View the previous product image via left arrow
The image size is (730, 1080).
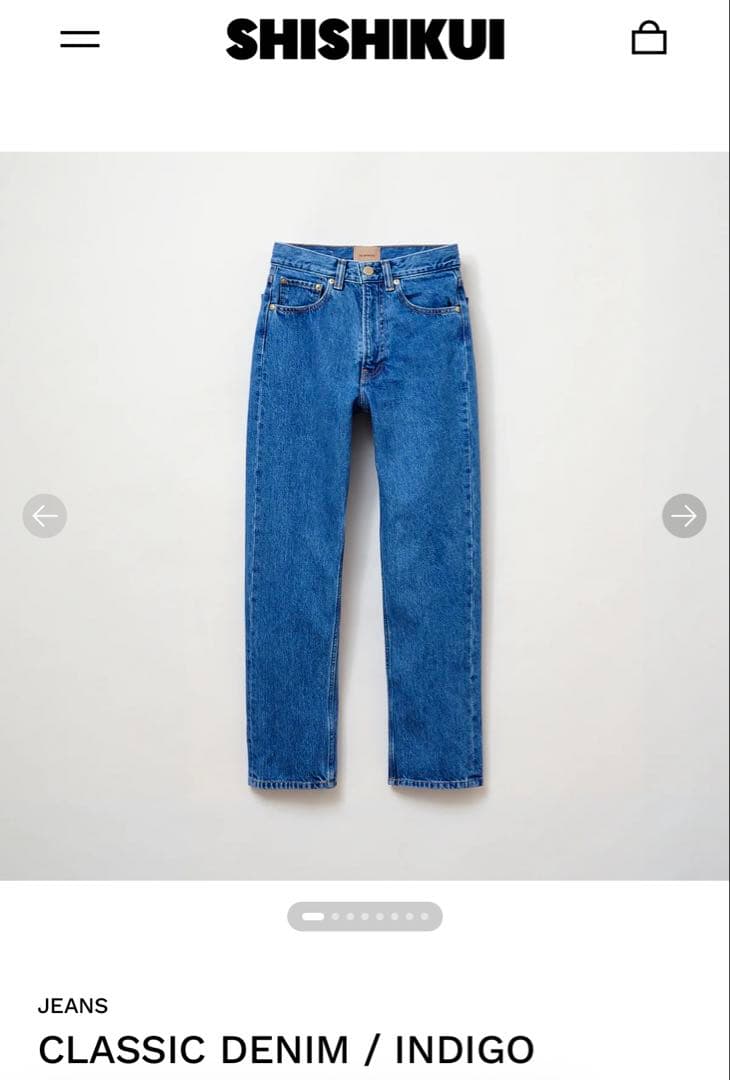(x=44, y=516)
